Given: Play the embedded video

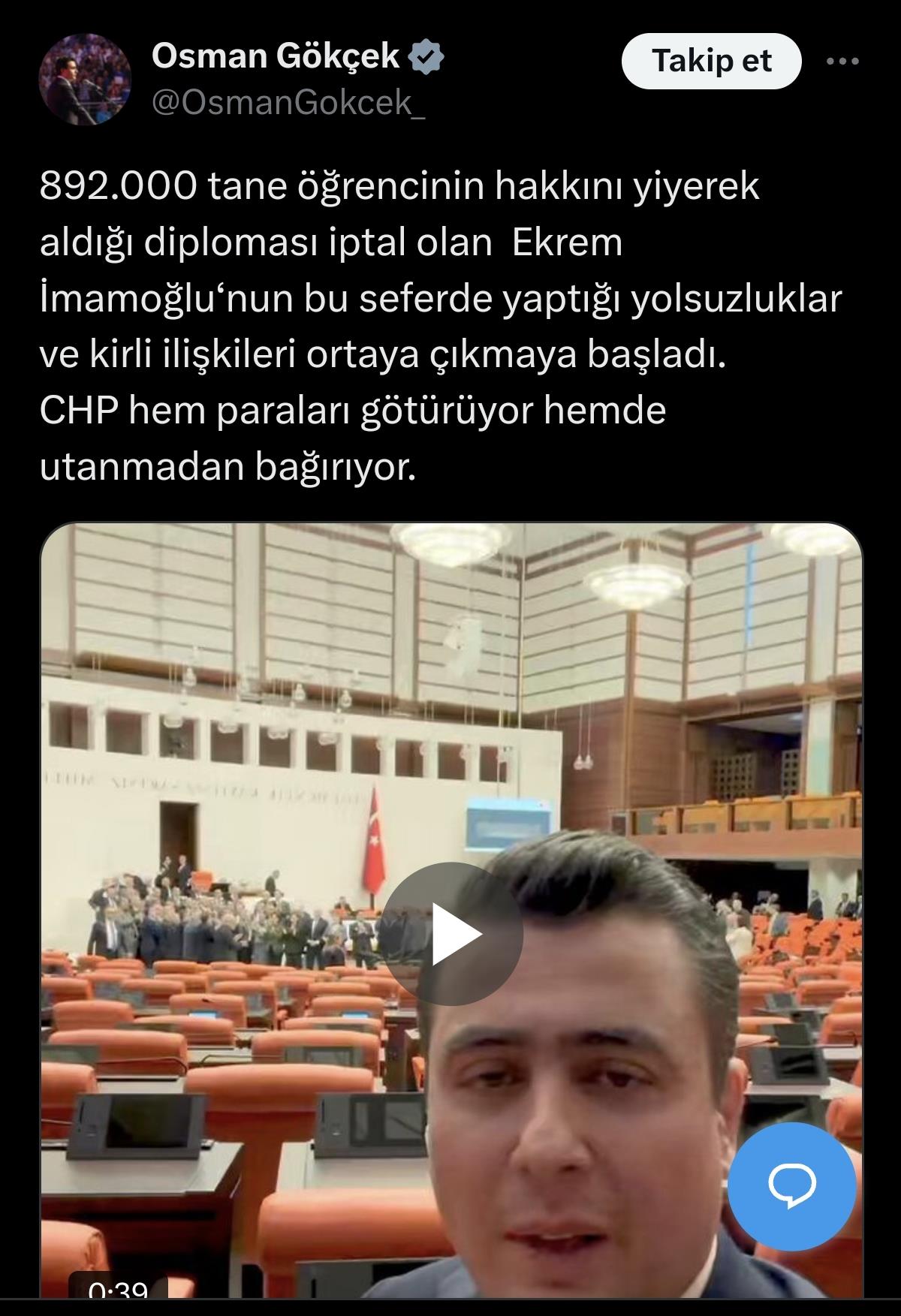Looking at the screenshot, I should pyautogui.click(x=454, y=934).
